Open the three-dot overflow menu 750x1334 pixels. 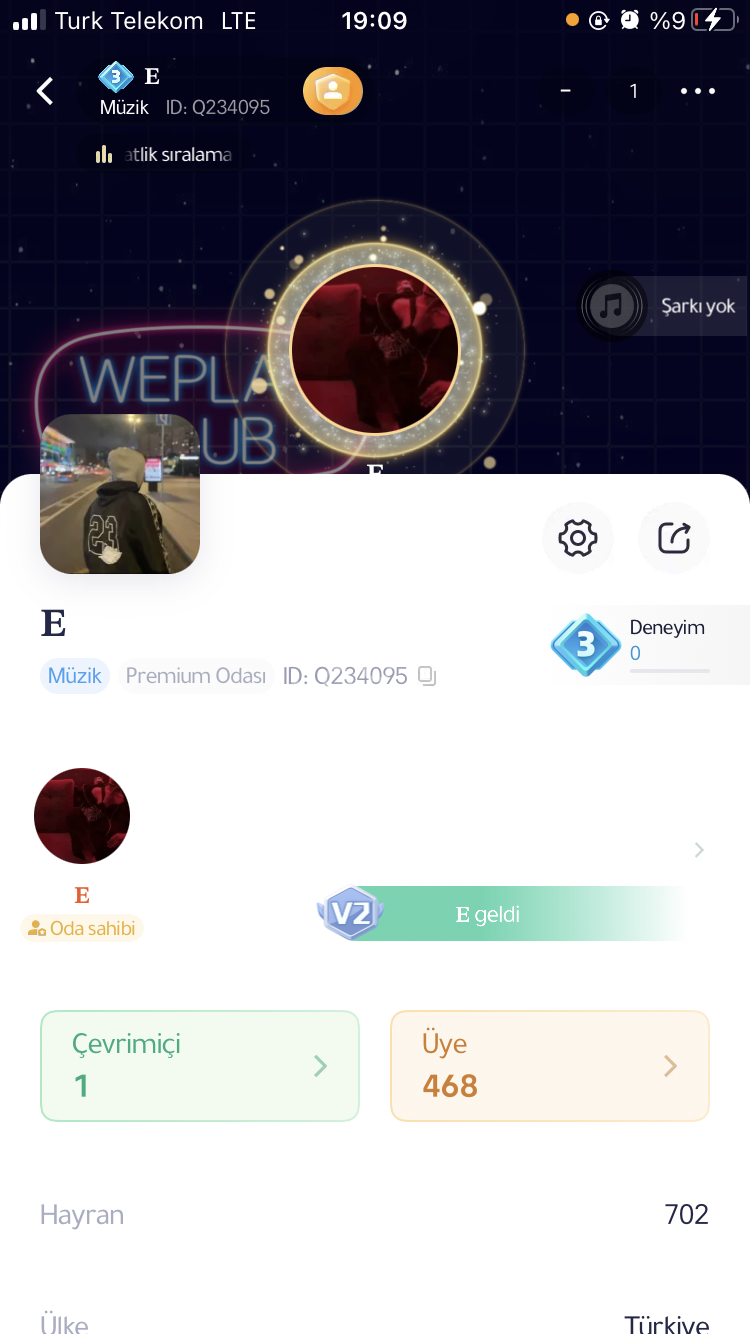(697, 91)
